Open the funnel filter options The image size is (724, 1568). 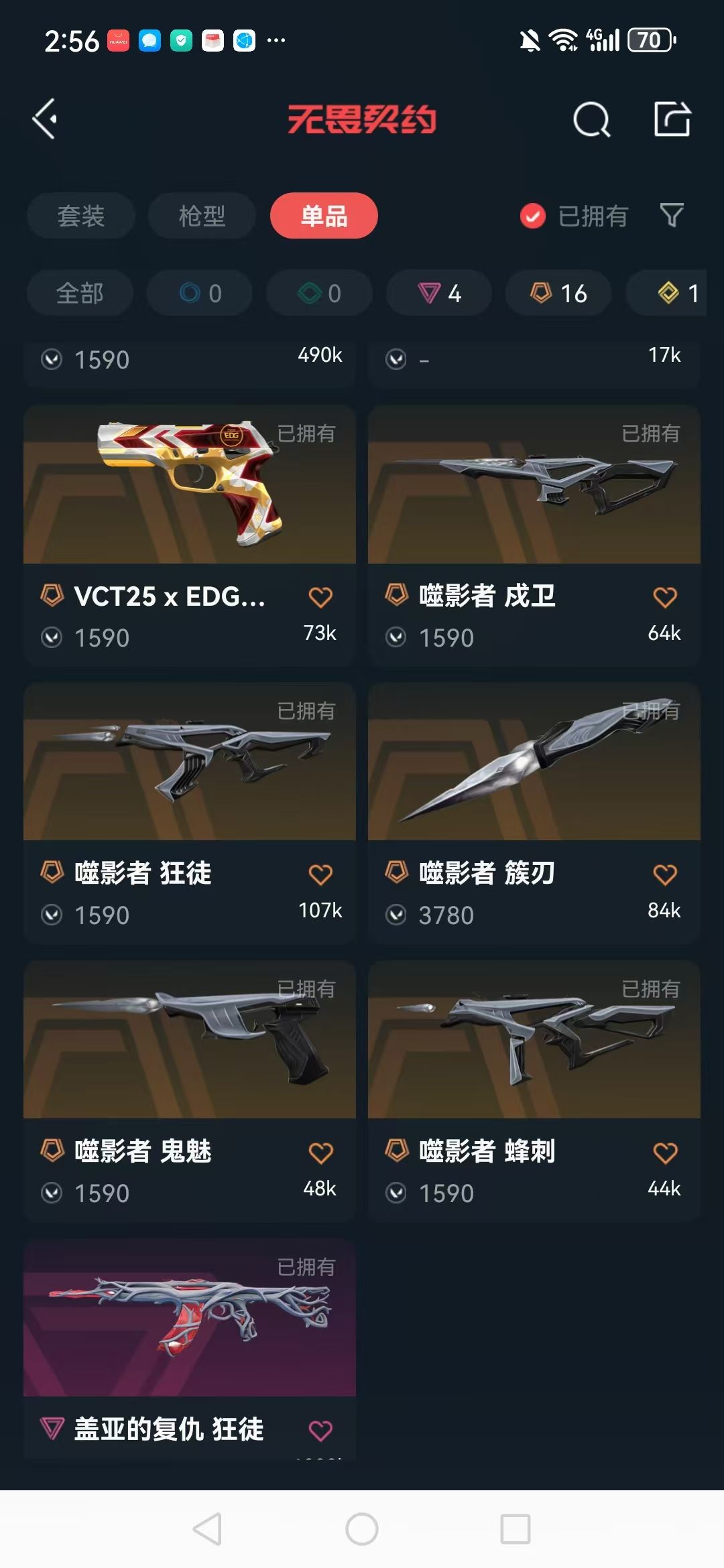point(672,216)
